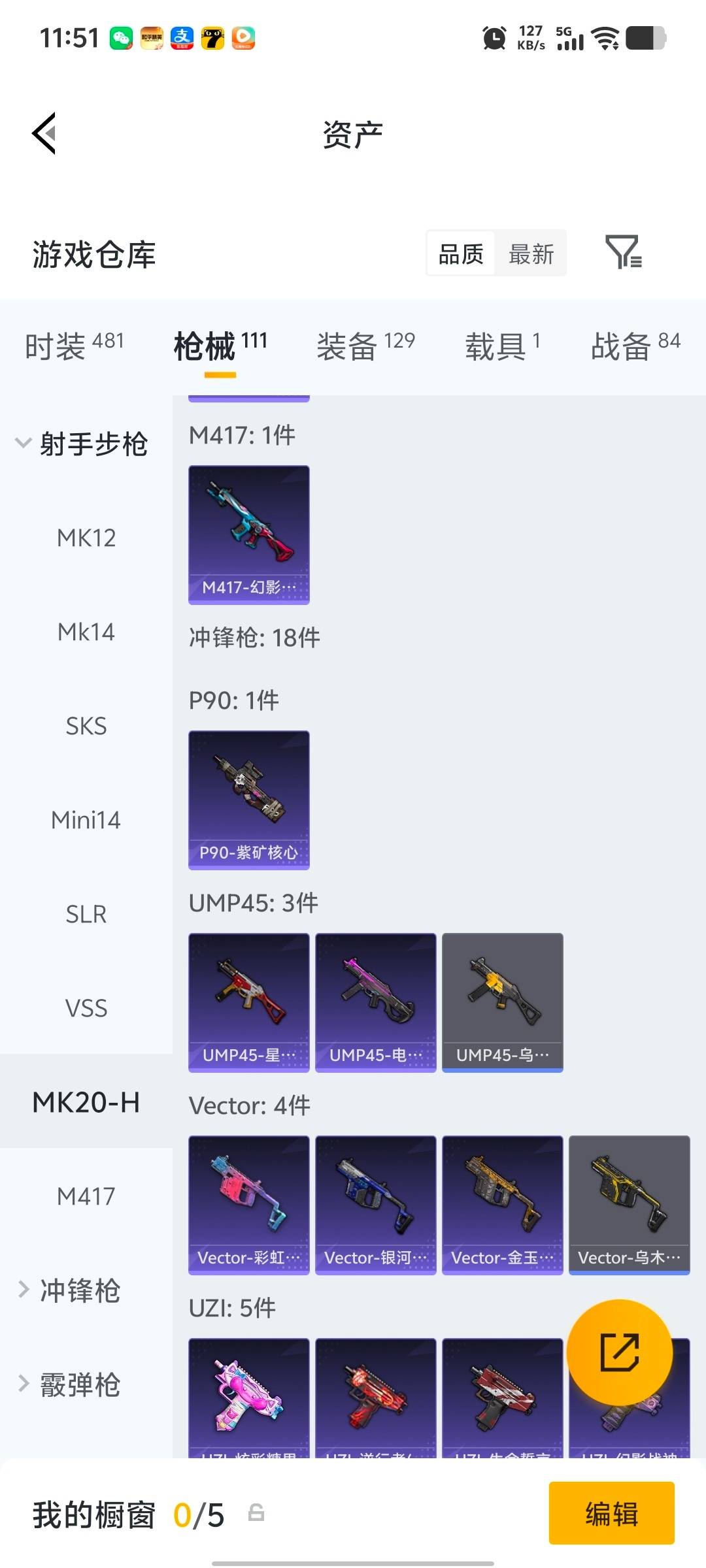Switch sorting to 最新
Screen dimensions: 706x1568
point(531,253)
